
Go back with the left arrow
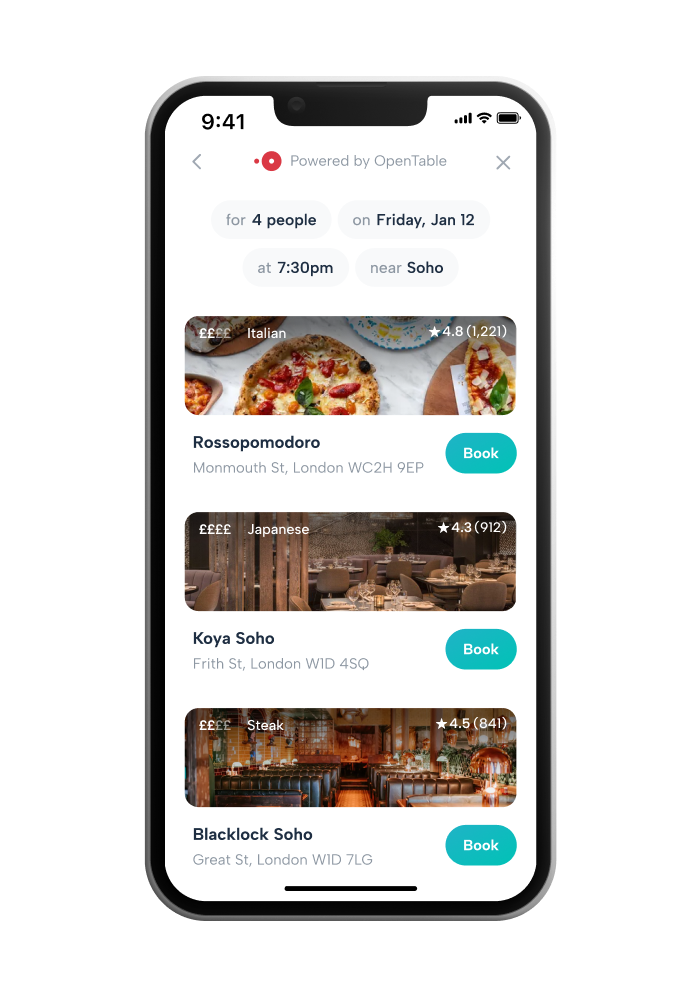click(197, 162)
